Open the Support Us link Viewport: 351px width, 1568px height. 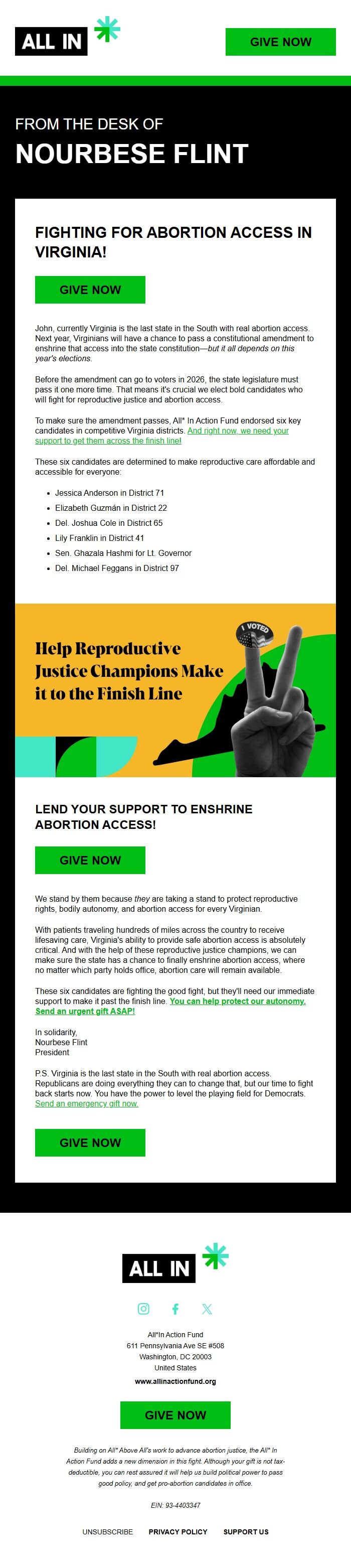[x=246, y=1531]
